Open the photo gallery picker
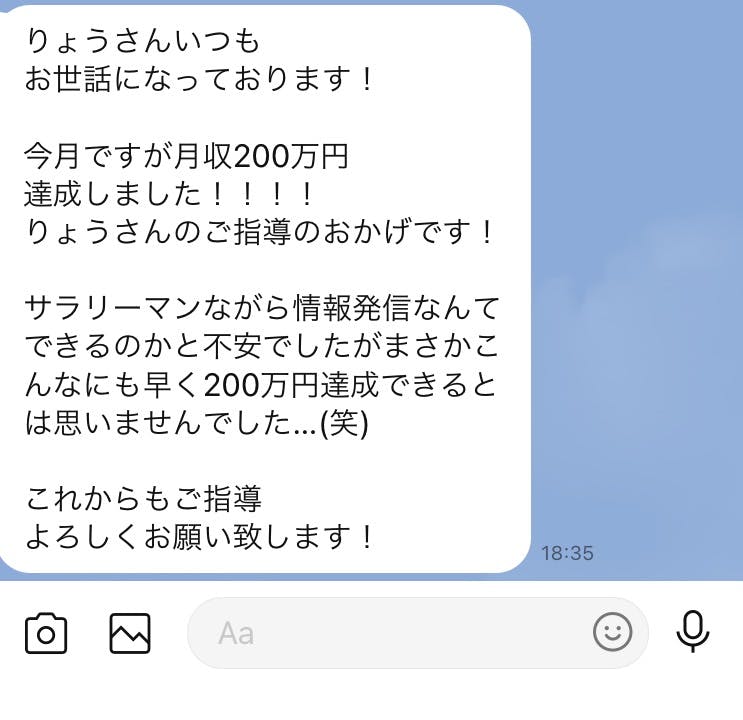The image size is (743, 720). [x=130, y=633]
